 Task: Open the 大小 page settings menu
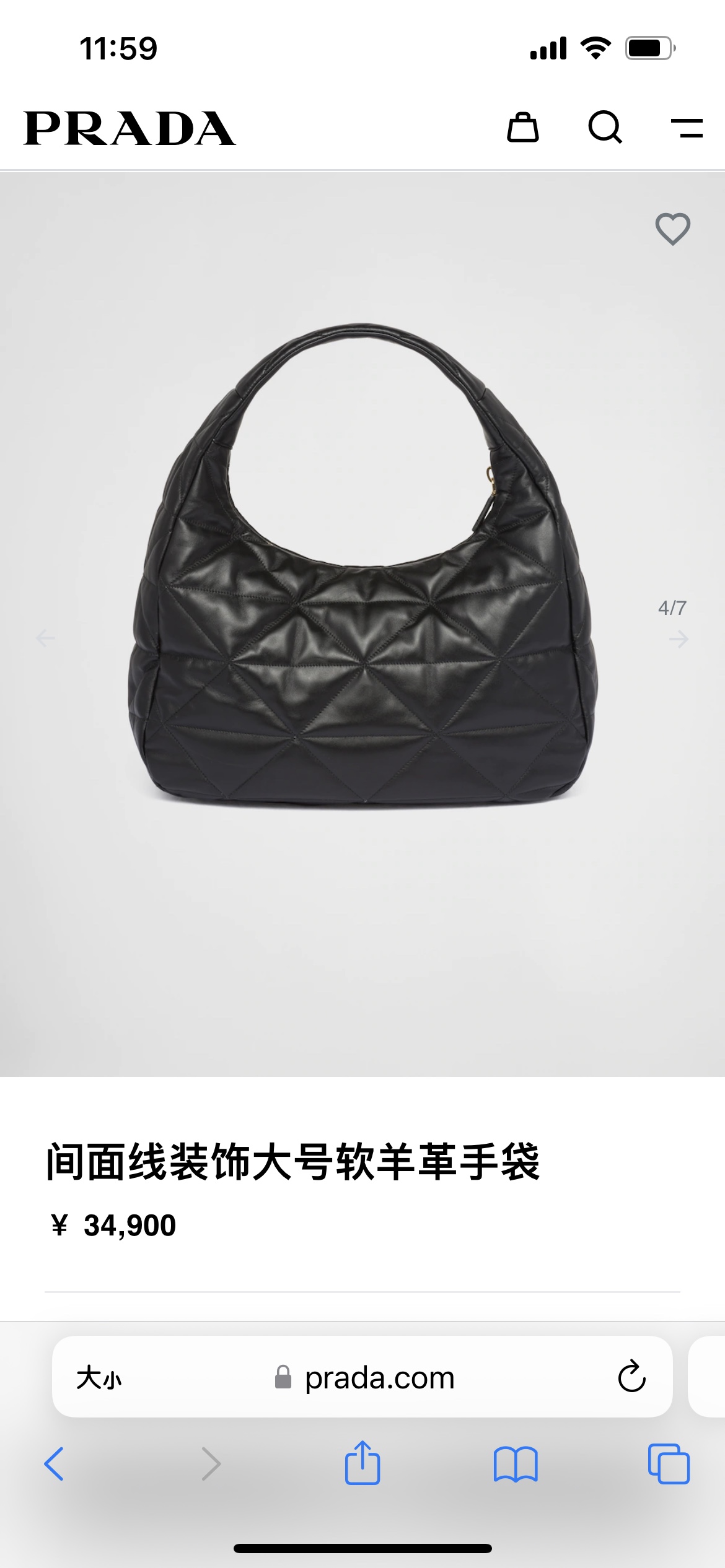tap(99, 1379)
